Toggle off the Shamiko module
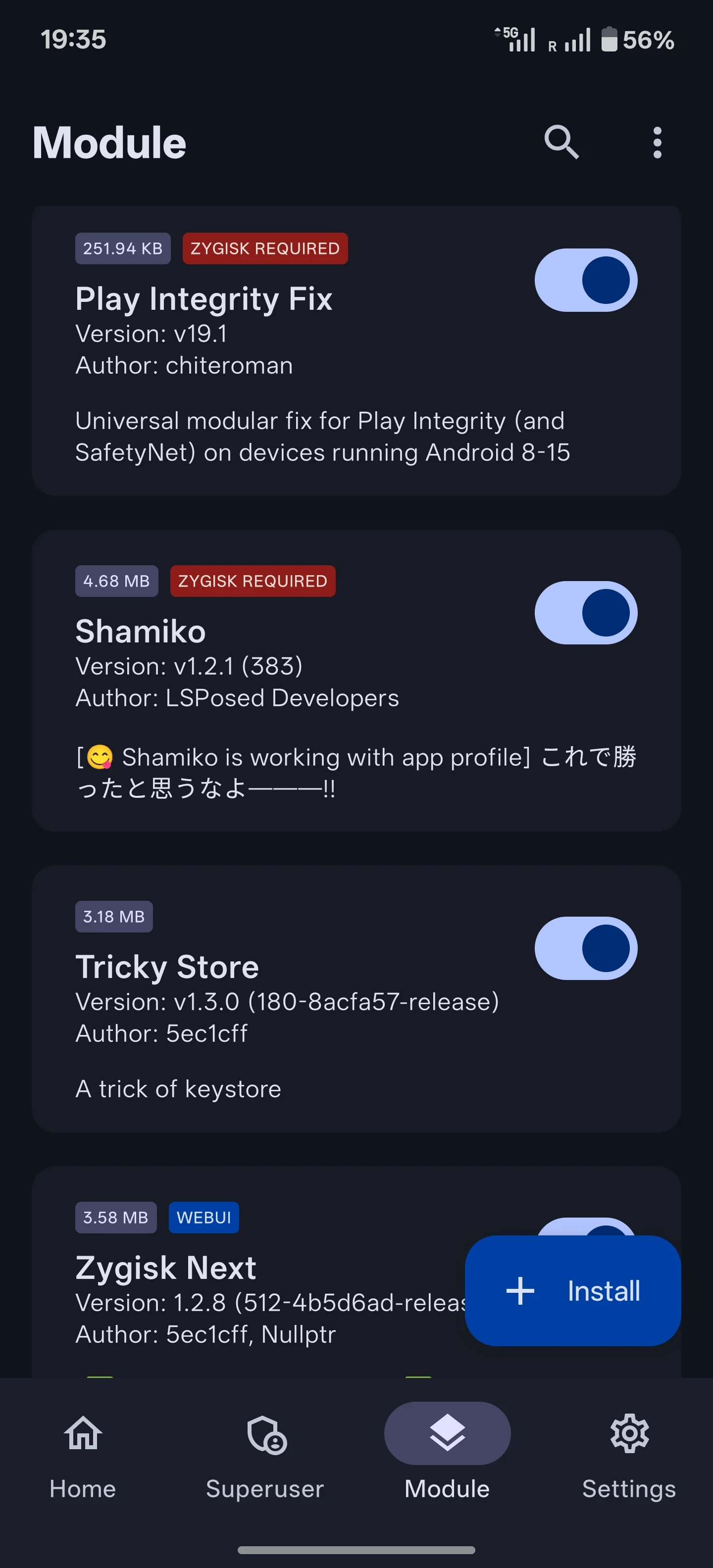This screenshot has width=713, height=1568. tap(586, 612)
